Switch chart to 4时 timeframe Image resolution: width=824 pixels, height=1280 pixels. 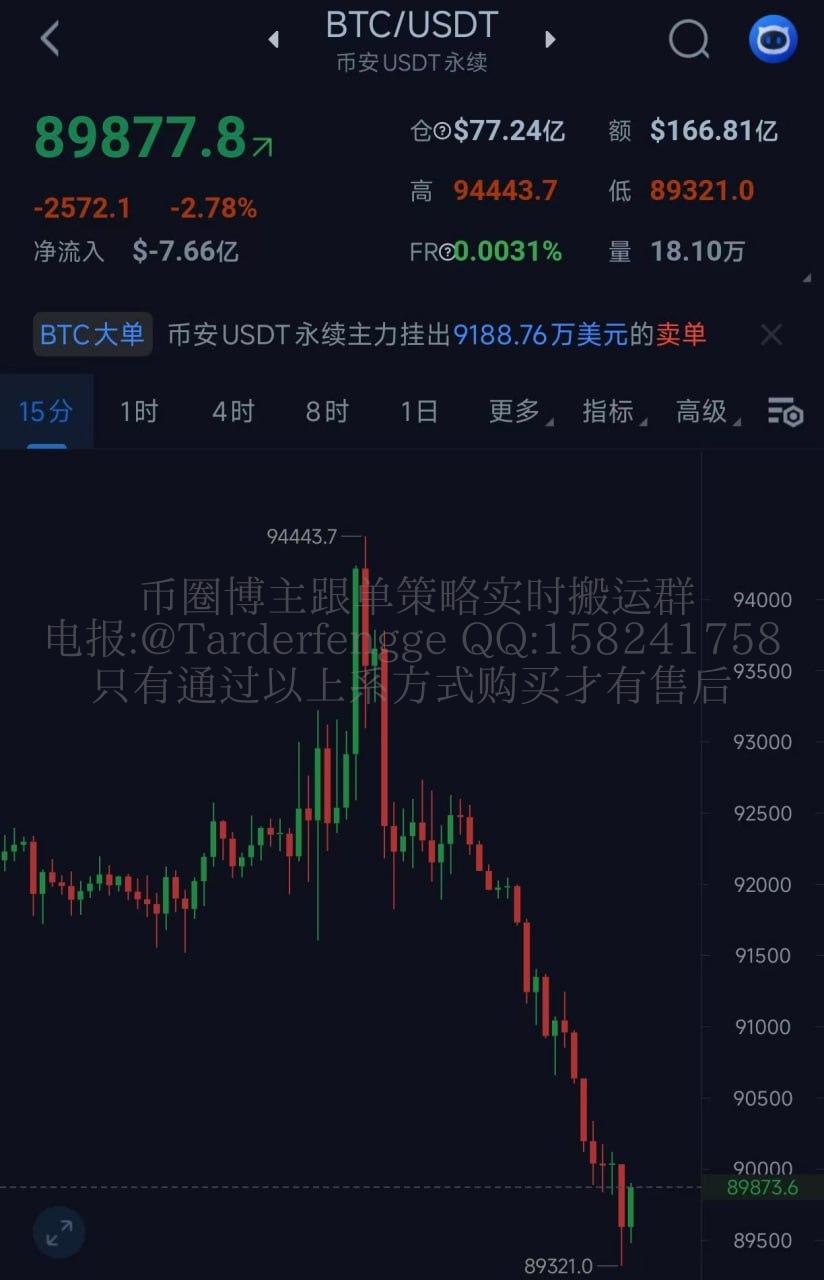pos(233,411)
